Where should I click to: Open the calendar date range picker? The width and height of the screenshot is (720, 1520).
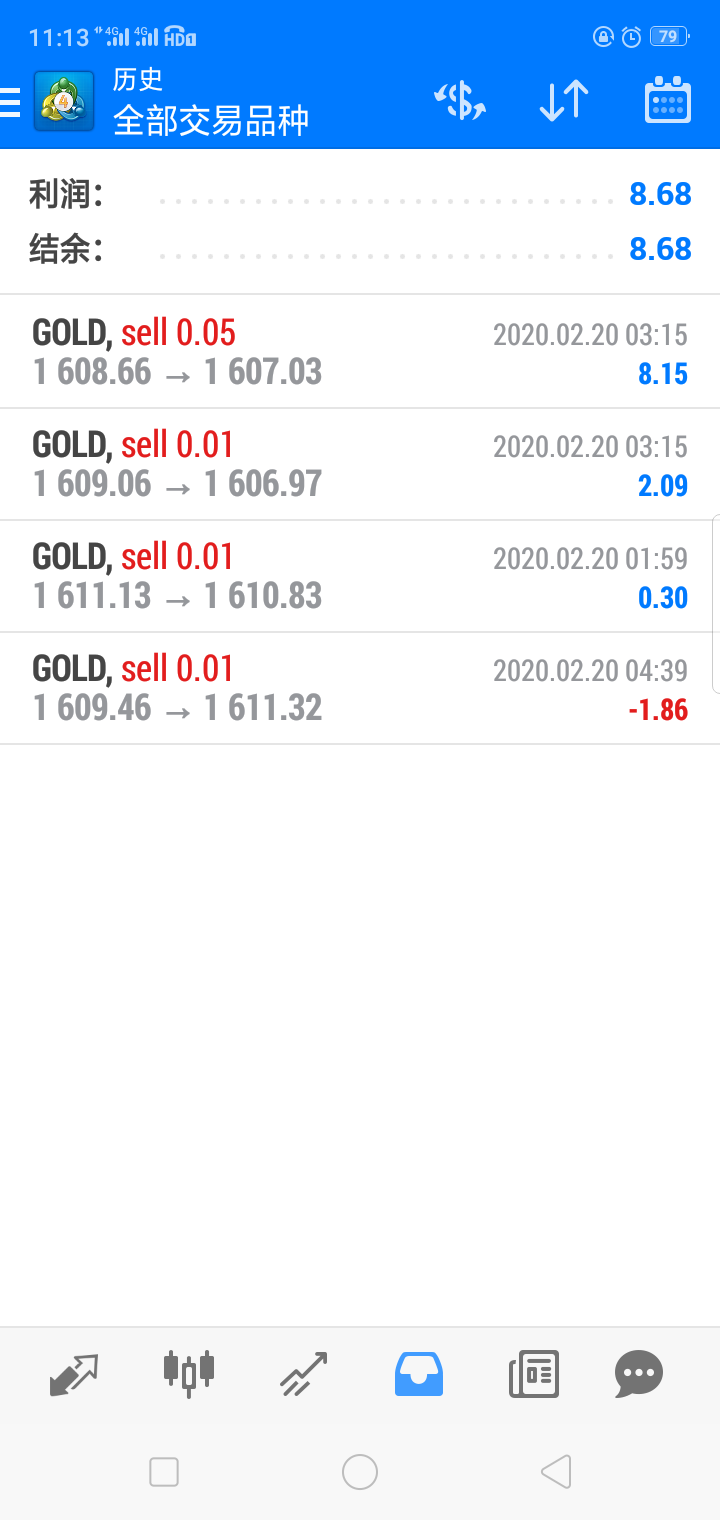(667, 102)
